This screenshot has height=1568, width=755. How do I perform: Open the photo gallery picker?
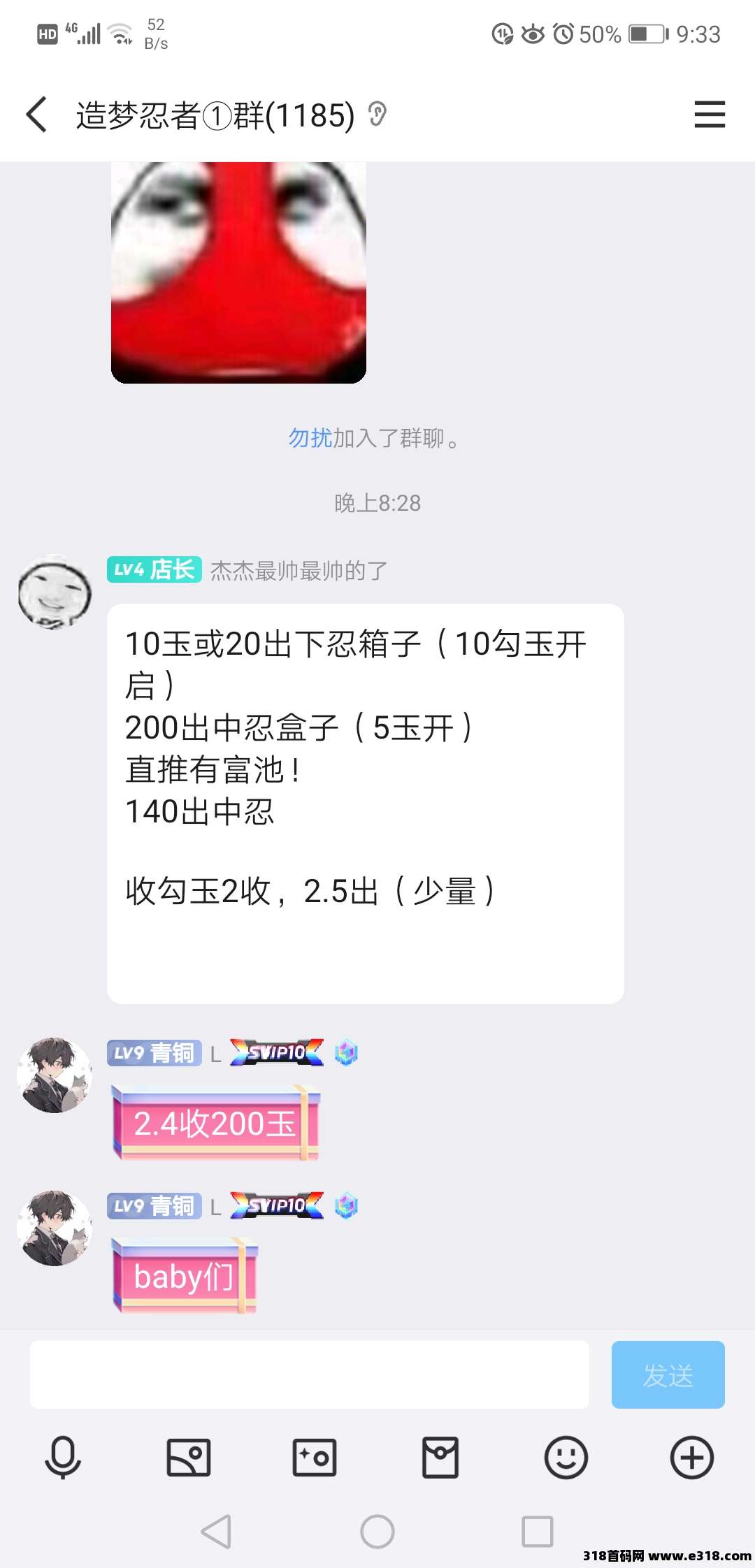[189, 1458]
